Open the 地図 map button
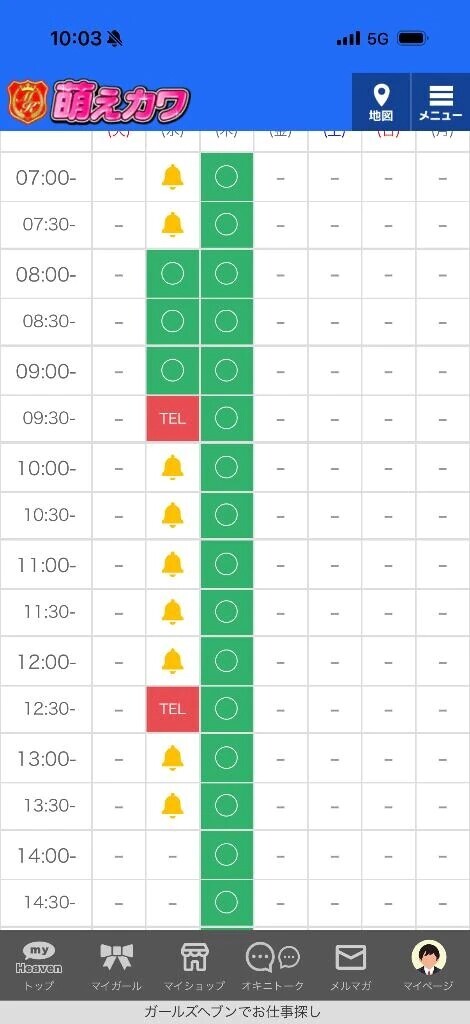Viewport: 470px width, 1024px height. (381, 102)
